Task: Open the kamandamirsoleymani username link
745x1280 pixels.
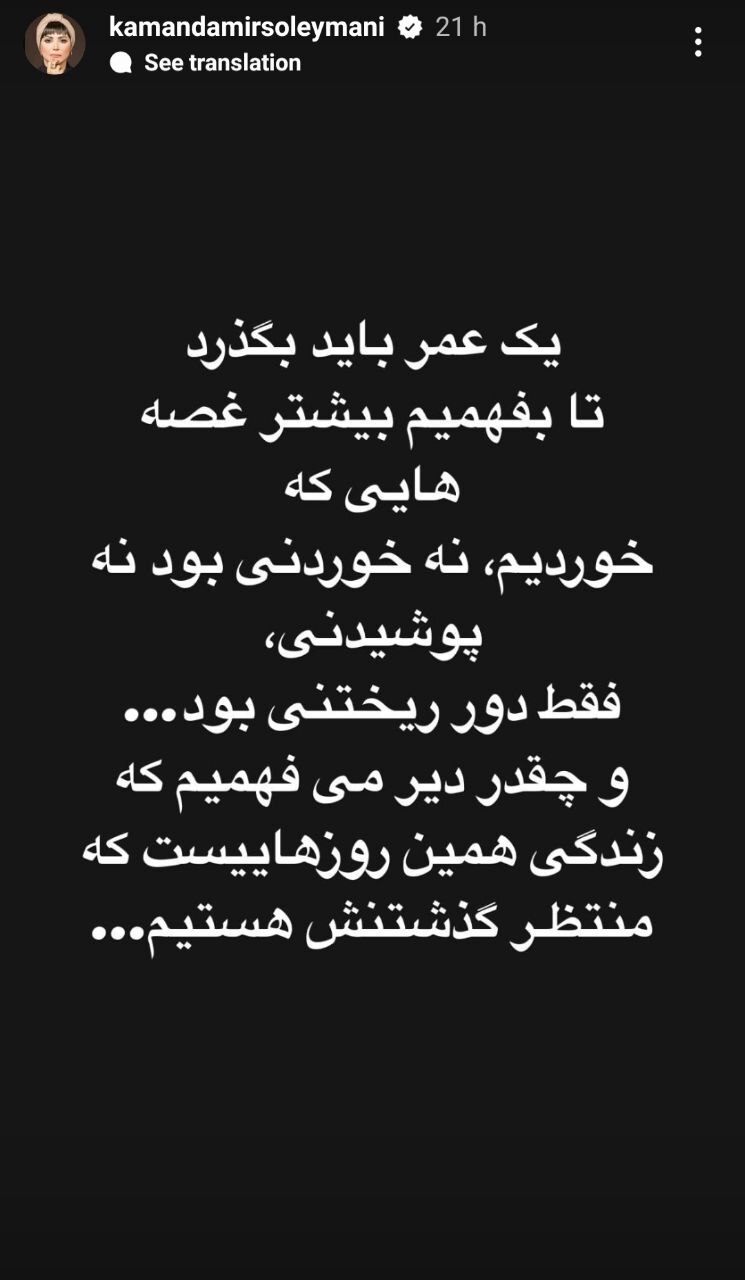Action: point(246,27)
